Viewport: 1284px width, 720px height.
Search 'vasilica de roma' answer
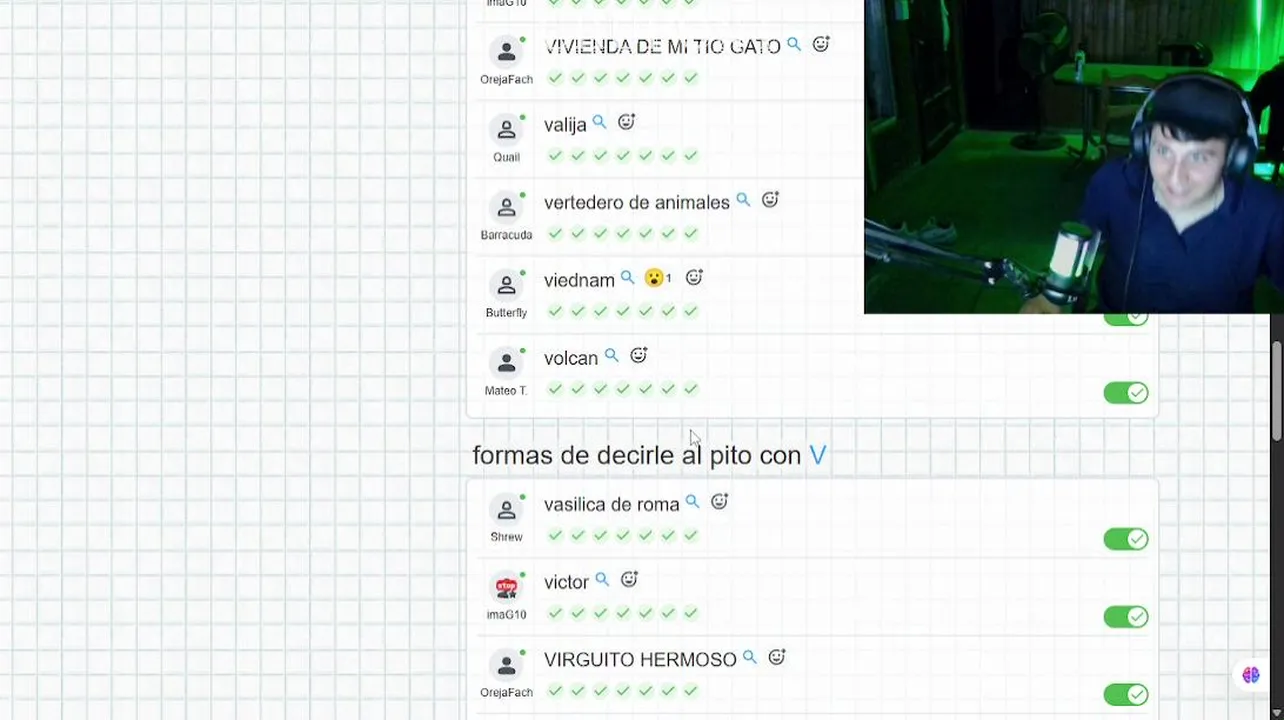pos(692,502)
